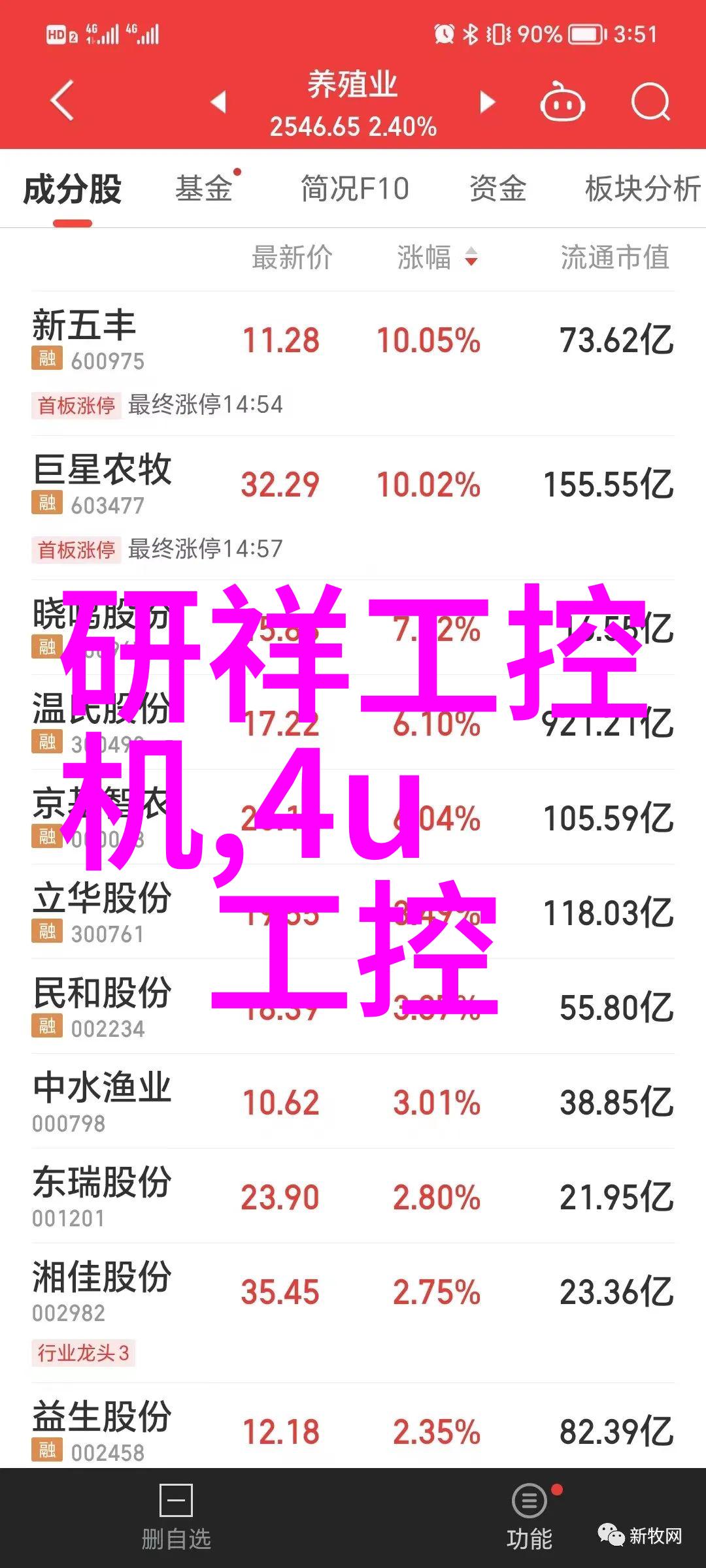
Task: Open the robot assistant icon
Action: pyautogui.click(x=562, y=103)
